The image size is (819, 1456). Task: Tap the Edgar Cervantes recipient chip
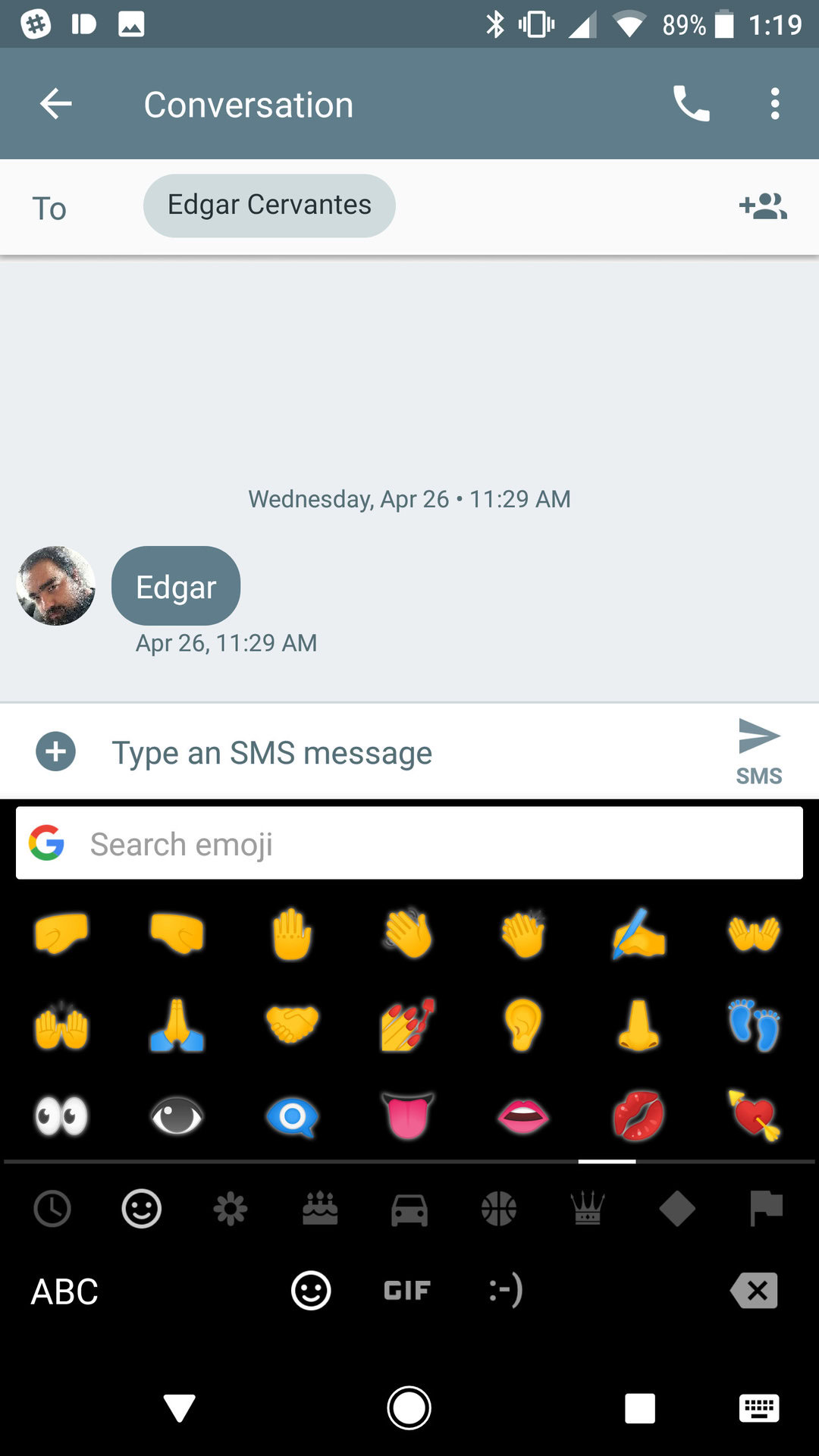pyautogui.click(x=269, y=206)
